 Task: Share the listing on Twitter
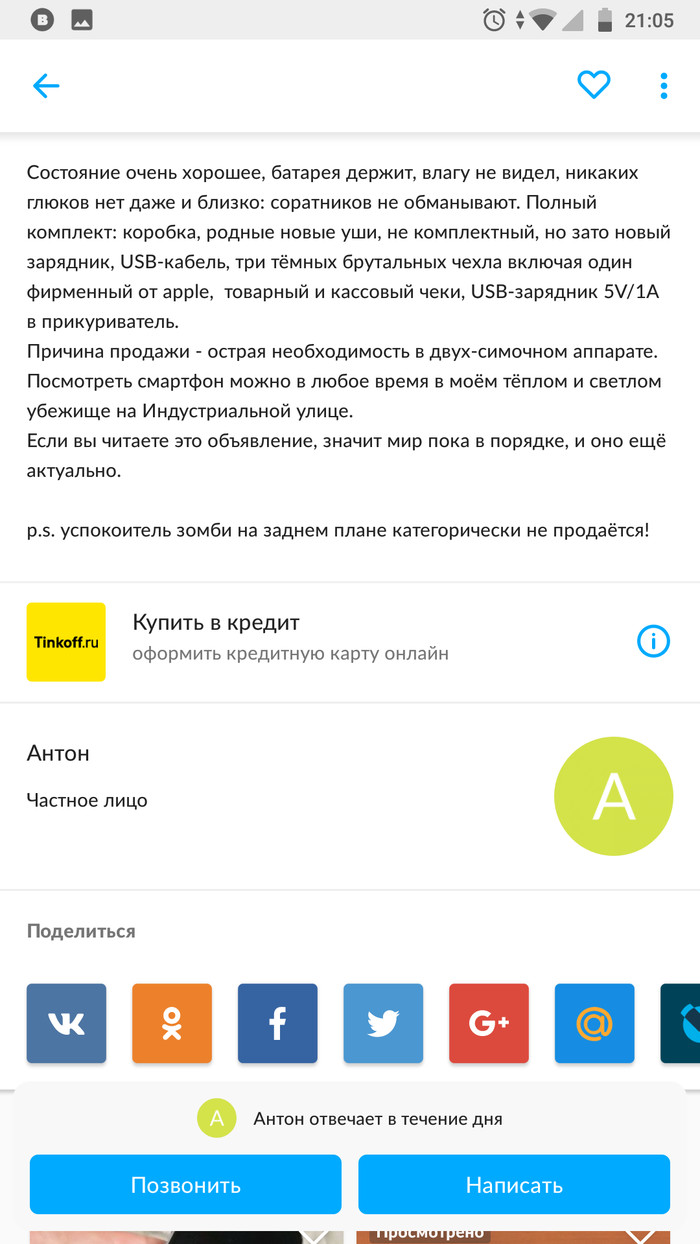pos(383,1023)
